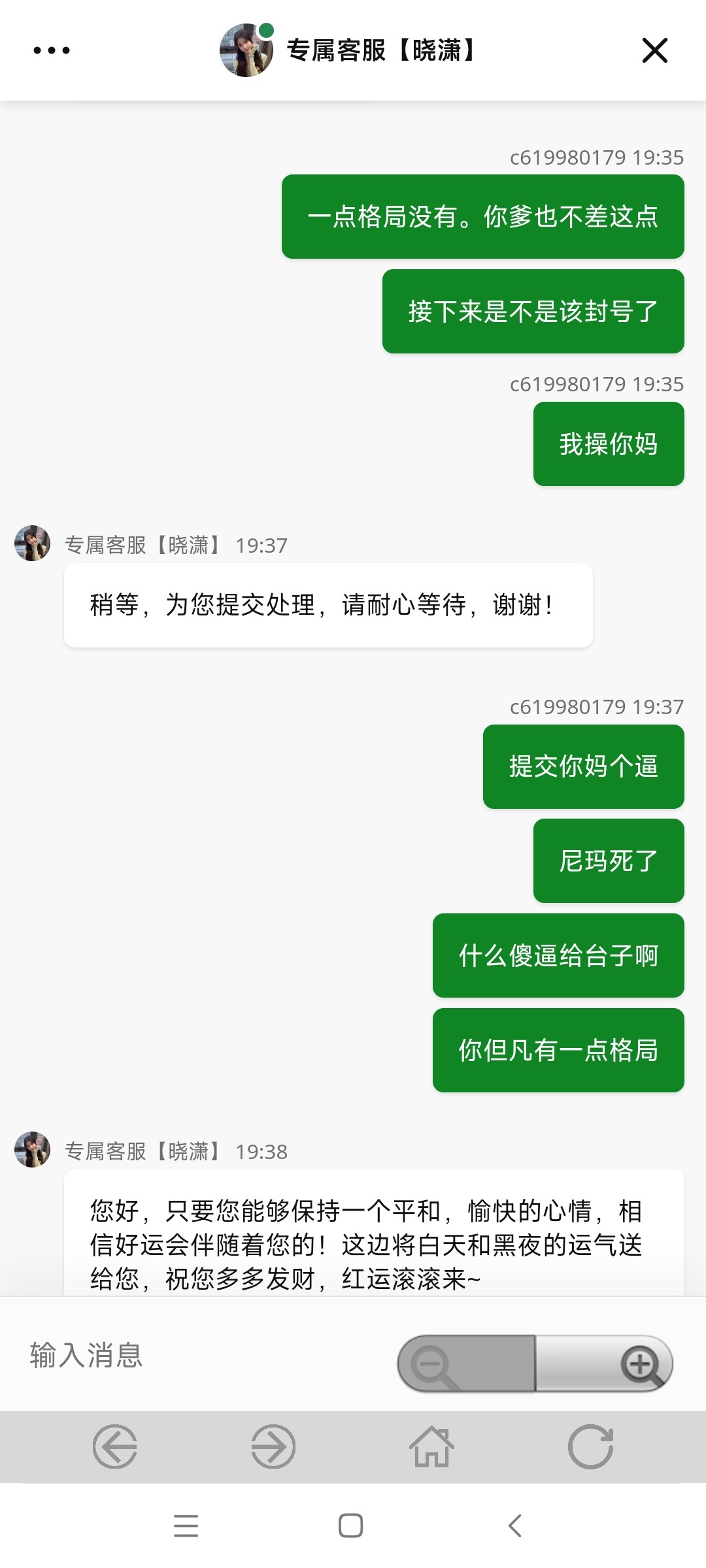
Task: Reload the current page
Action: 590,1446
